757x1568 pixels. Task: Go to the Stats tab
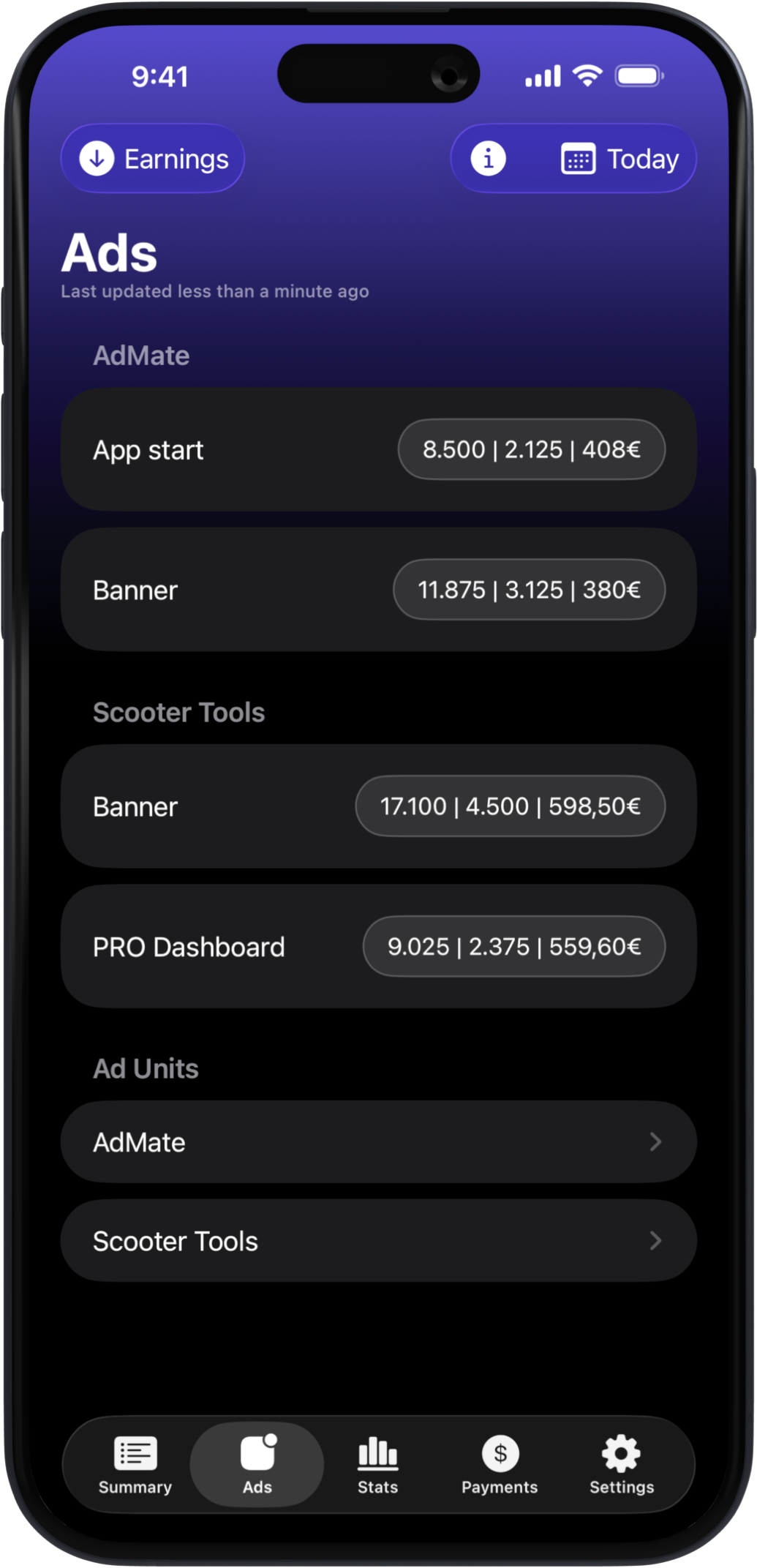click(378, 1465)
